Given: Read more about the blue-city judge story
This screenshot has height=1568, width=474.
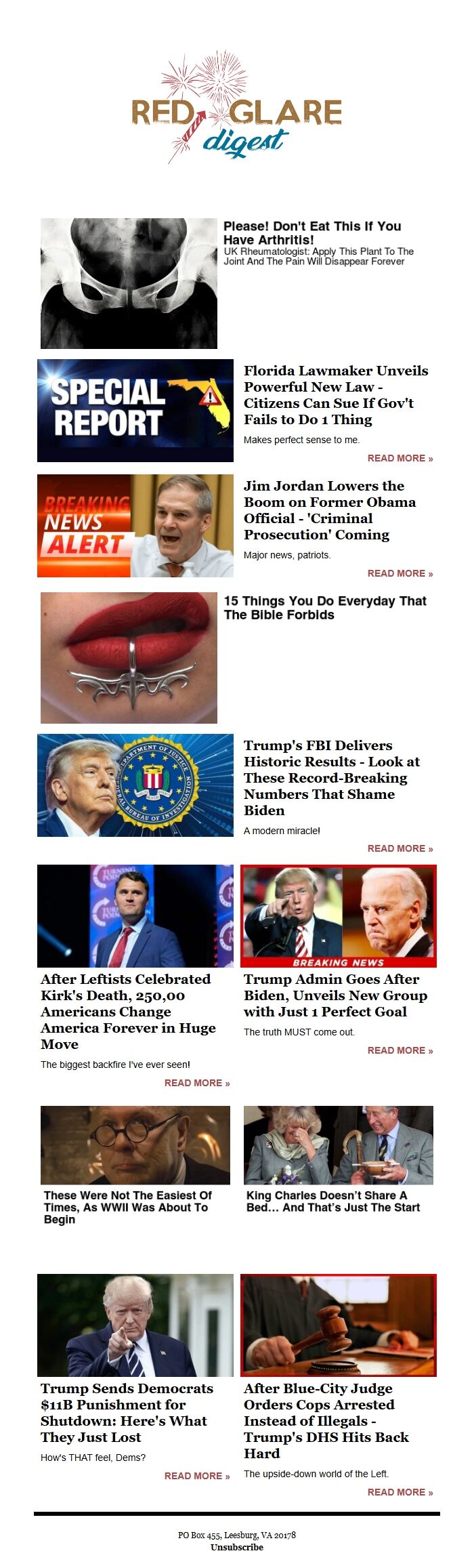Looking at the screenshot, I should point(400,1492).
